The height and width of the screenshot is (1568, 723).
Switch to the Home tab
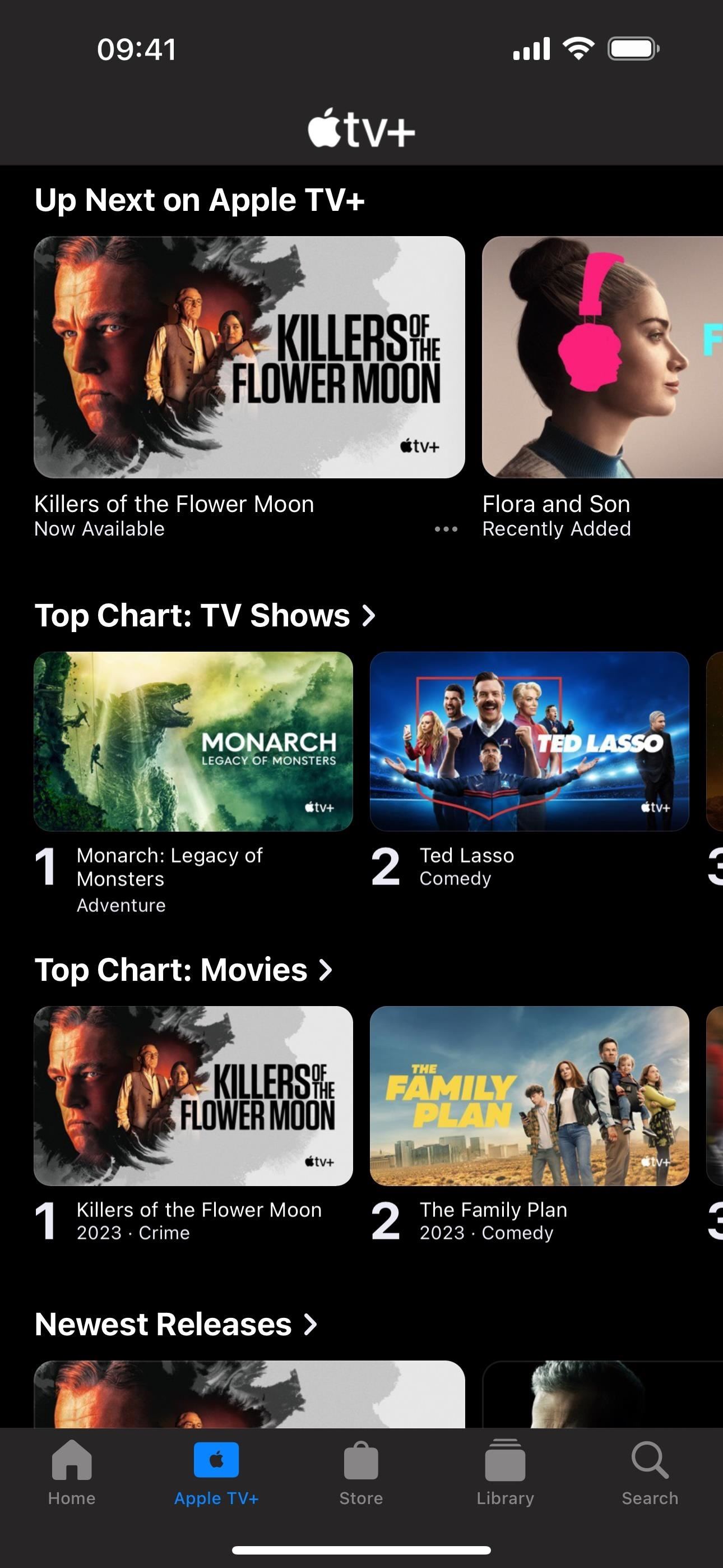point(72,1472)
